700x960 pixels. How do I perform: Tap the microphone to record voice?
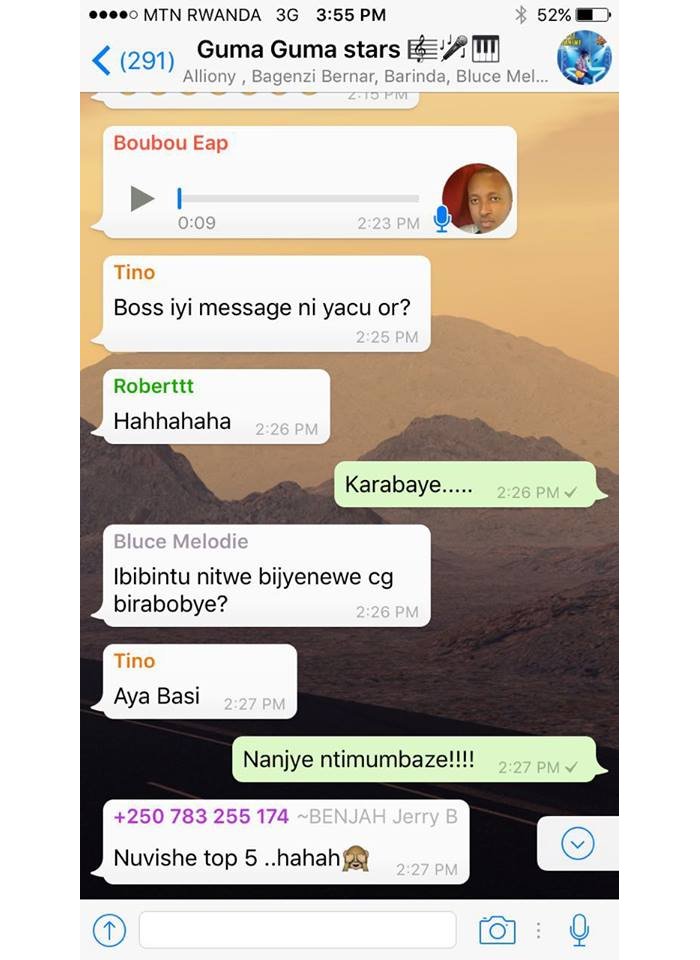[x=579, y=930]
